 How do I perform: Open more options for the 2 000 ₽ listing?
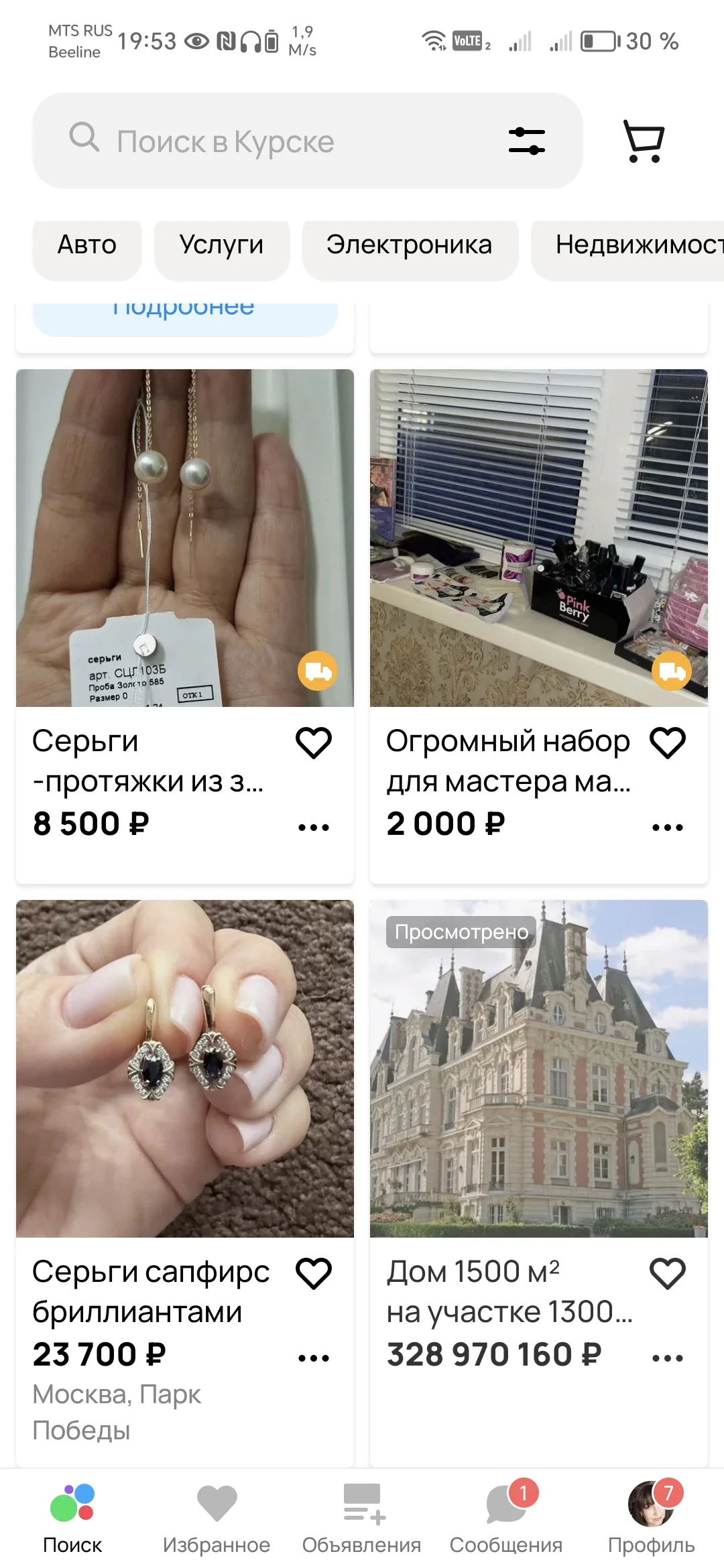(668, 828)
